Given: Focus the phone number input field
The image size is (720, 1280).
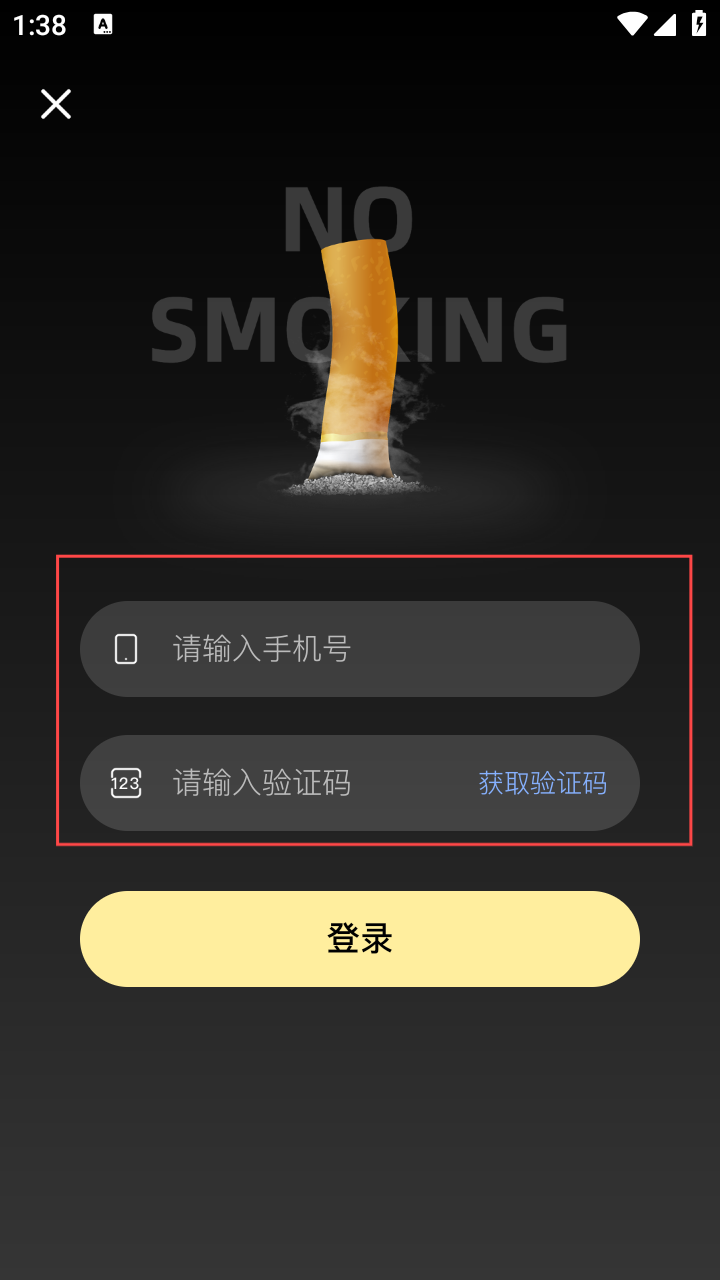Looking at the screenshot, I should 380,649.
